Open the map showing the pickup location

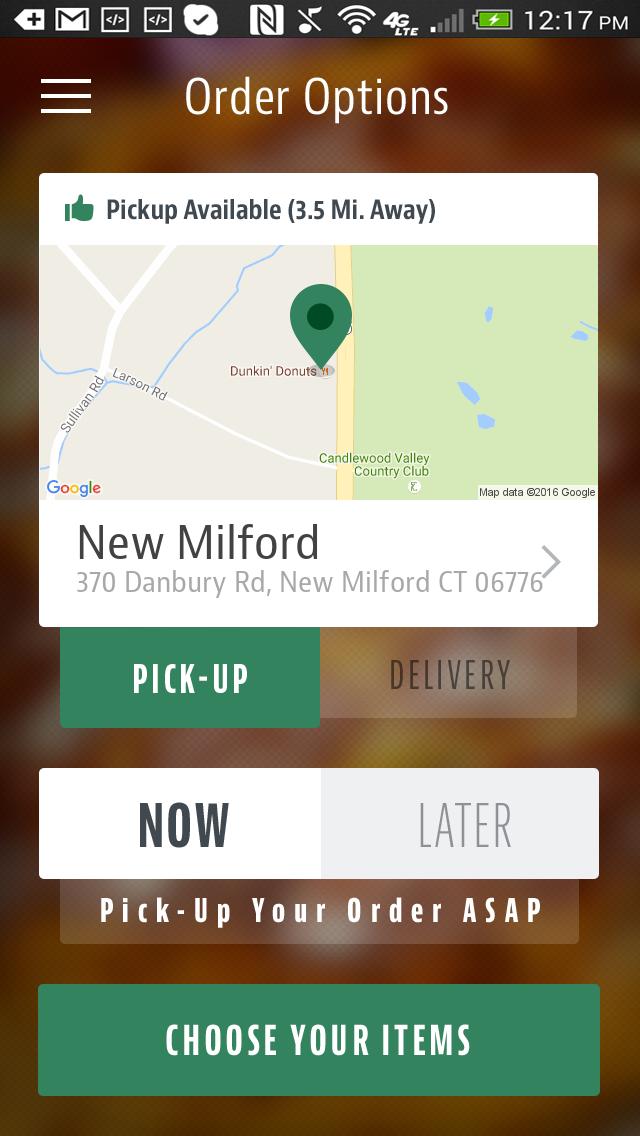pos(318,372)
